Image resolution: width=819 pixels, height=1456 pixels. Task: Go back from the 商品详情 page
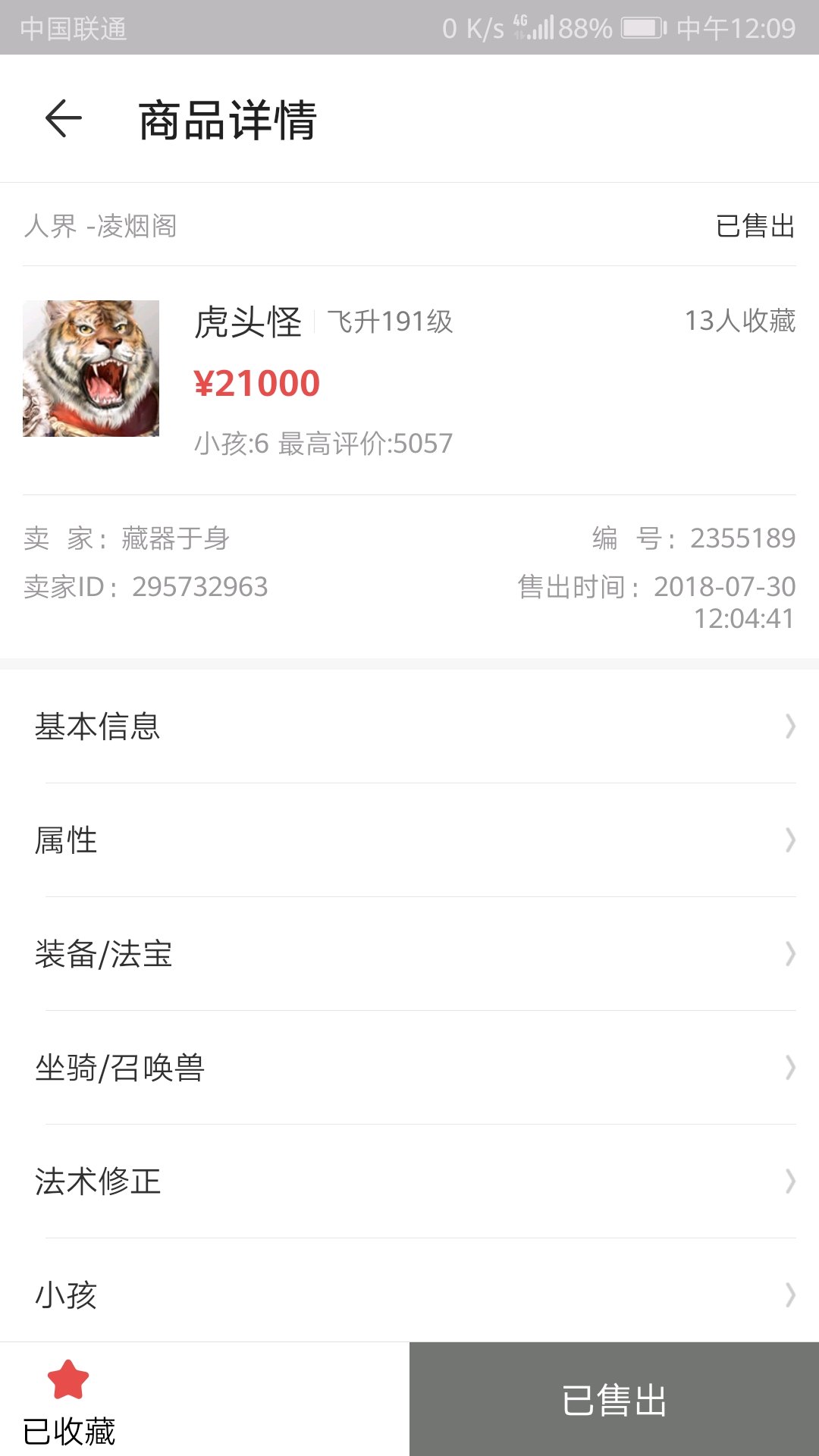click(64, 119)
